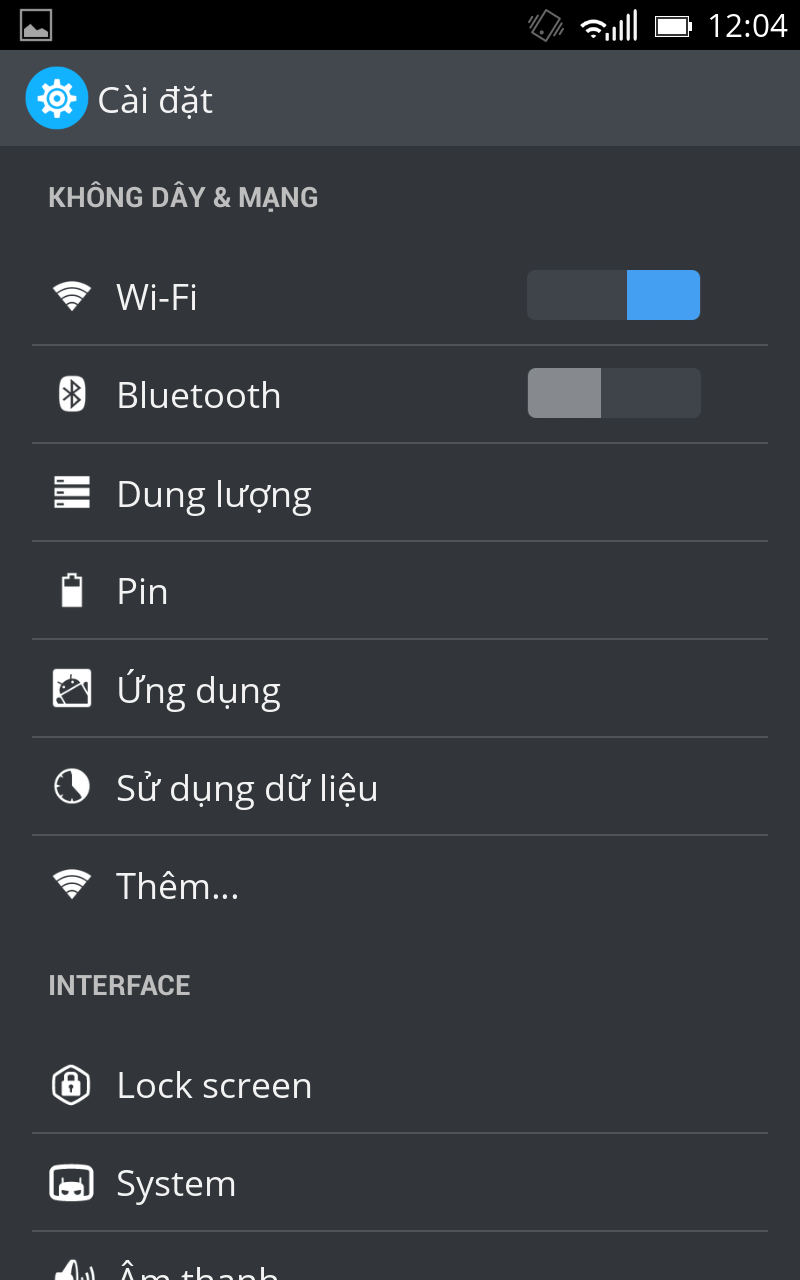Viewport: 800px width, 1280px height.
Task: Go to Ứng dụng apps settings
Action: [x=198, y=690]
